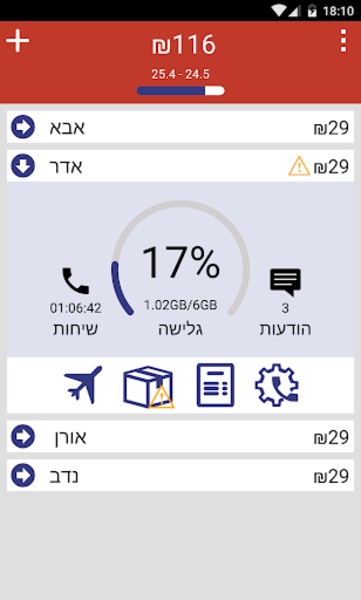The image size is (361, 600).
Task: Tap the orange warning triangle on אדר
Action: click(299, 166)
